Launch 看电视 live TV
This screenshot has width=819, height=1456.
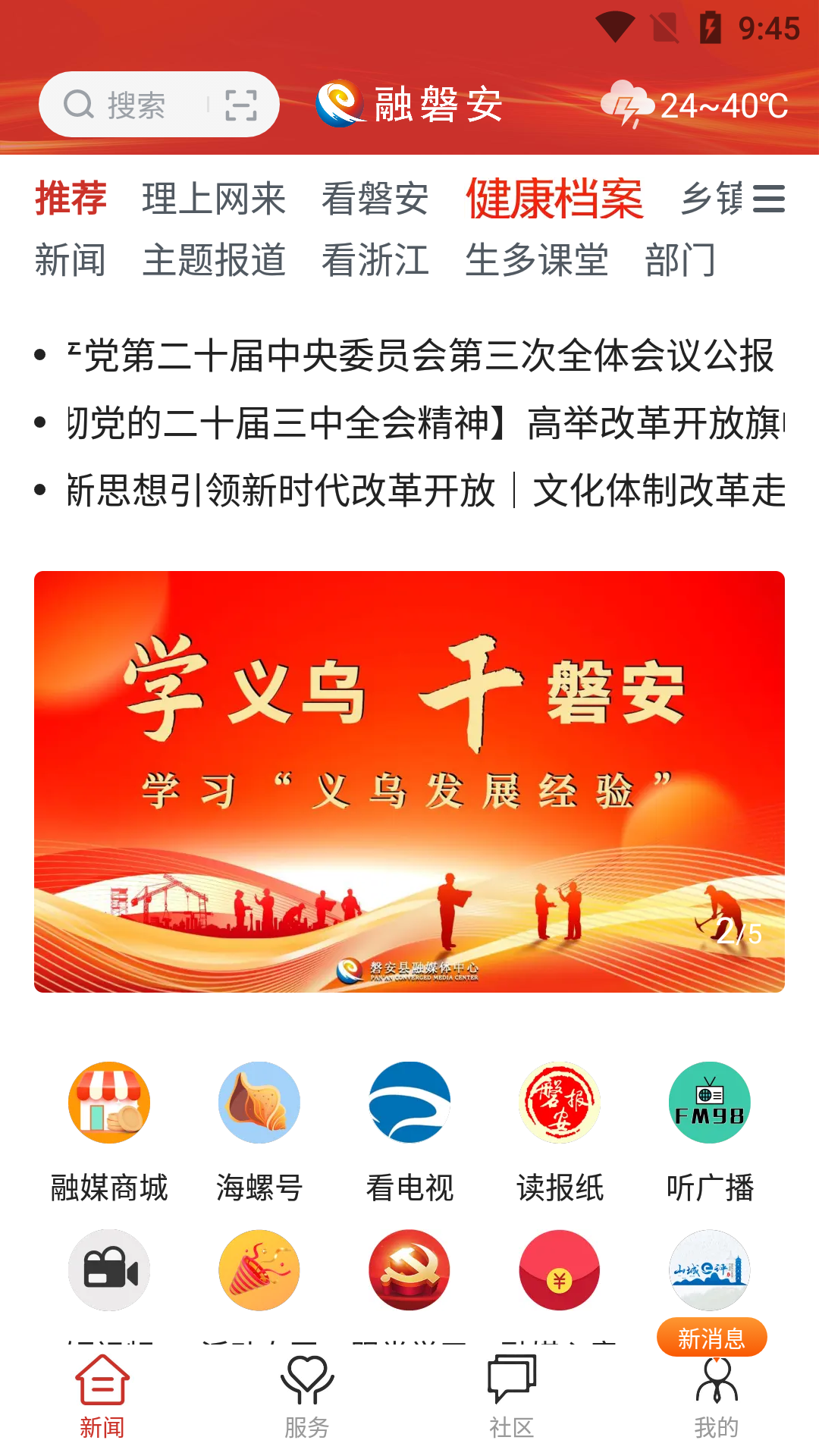pyautogui.click(x=409, y=1131)
